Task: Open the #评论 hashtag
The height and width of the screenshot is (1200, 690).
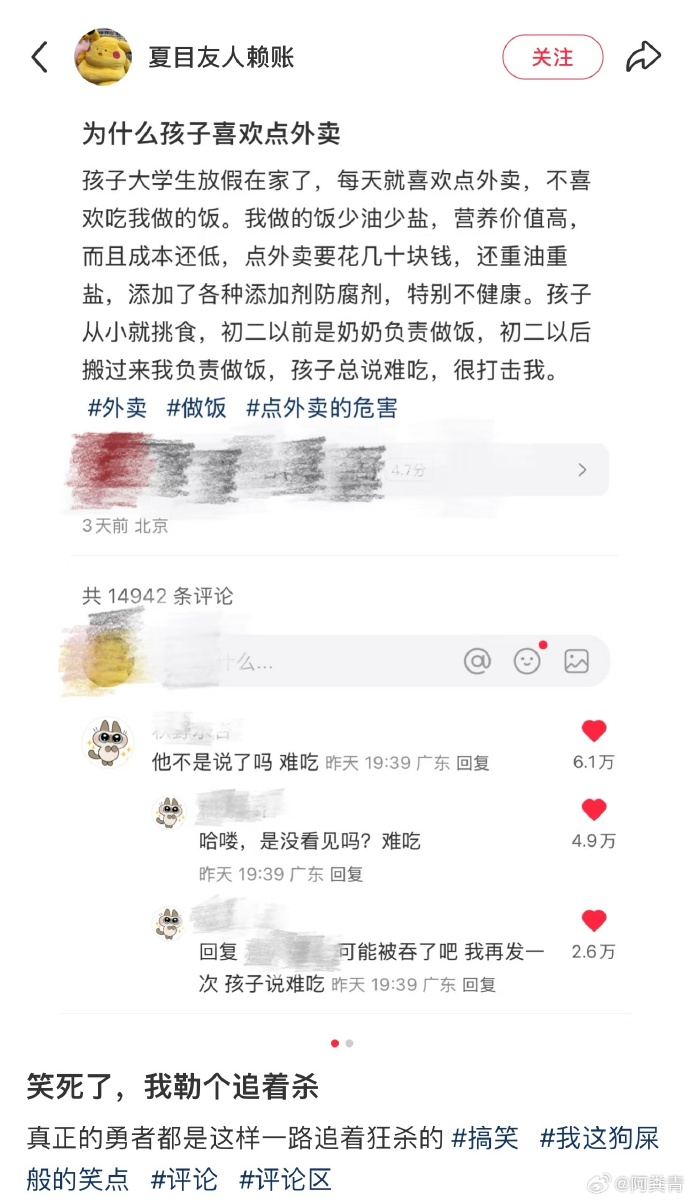Action: click(x=184, y=1179)
